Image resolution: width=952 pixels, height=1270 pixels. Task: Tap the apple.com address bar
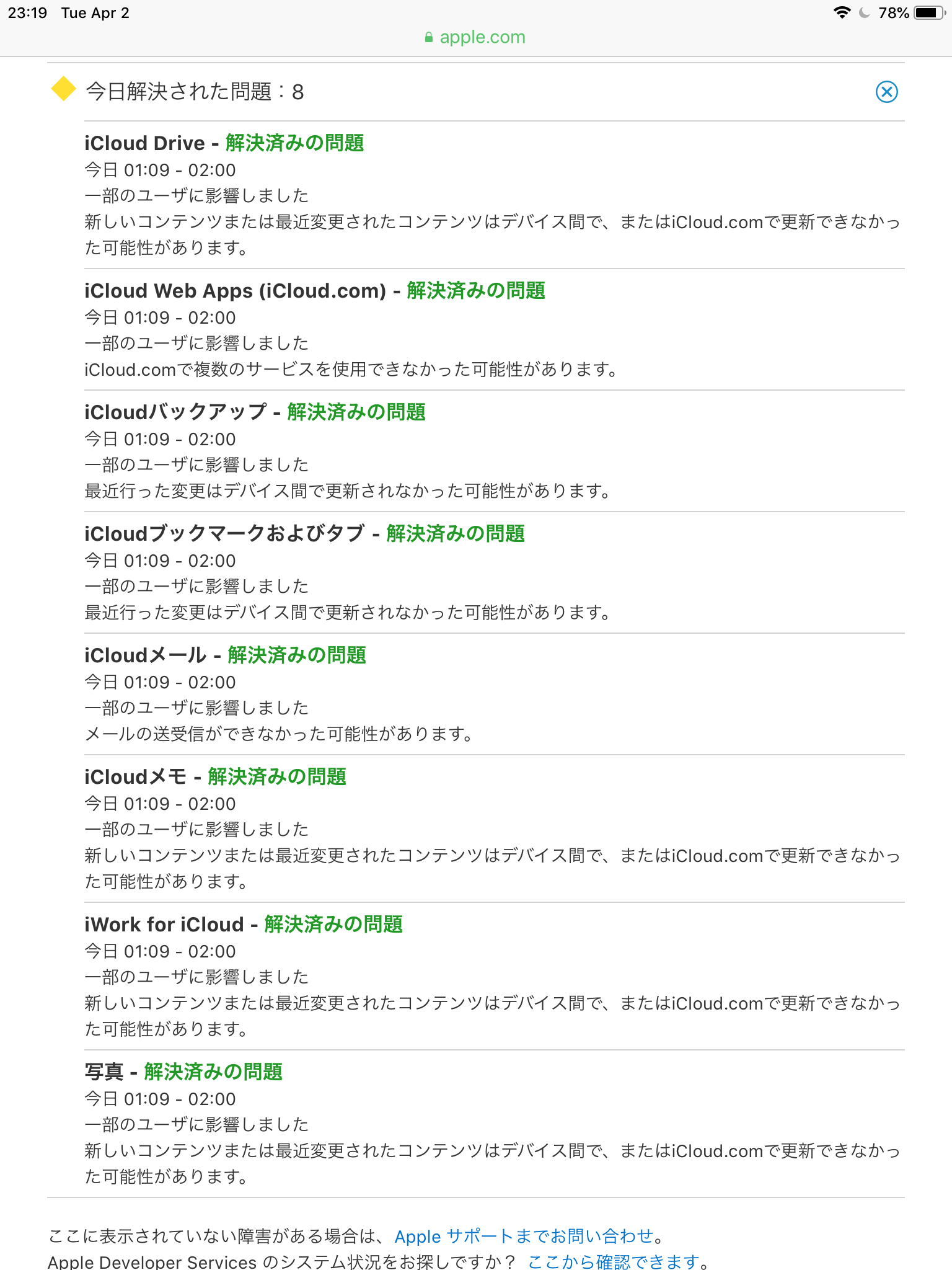pos(476,37)
